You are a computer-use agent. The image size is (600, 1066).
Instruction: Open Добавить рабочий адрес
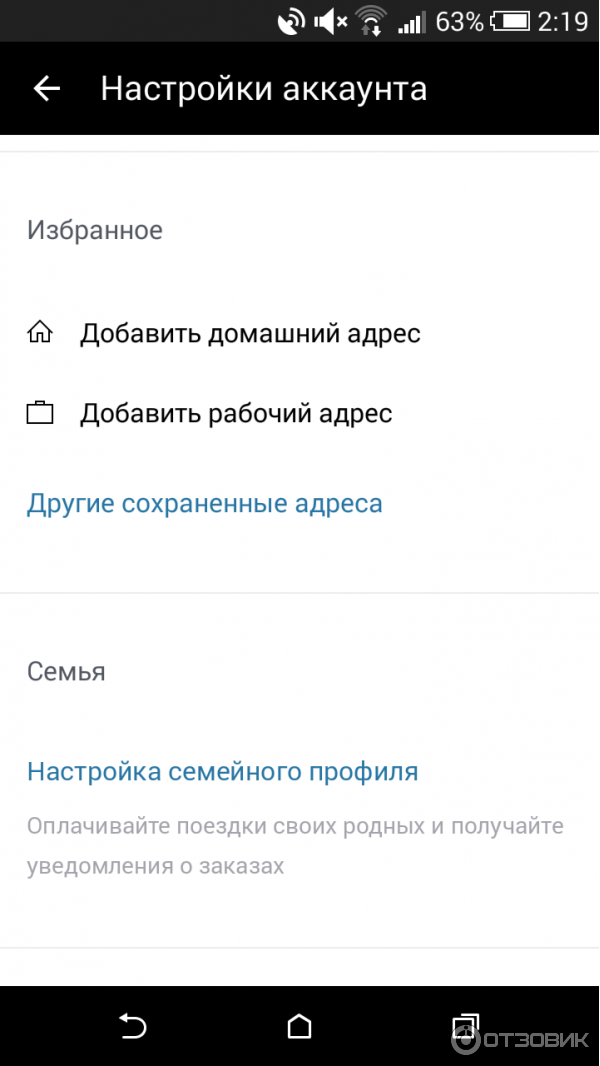click(x=236, y=413)
